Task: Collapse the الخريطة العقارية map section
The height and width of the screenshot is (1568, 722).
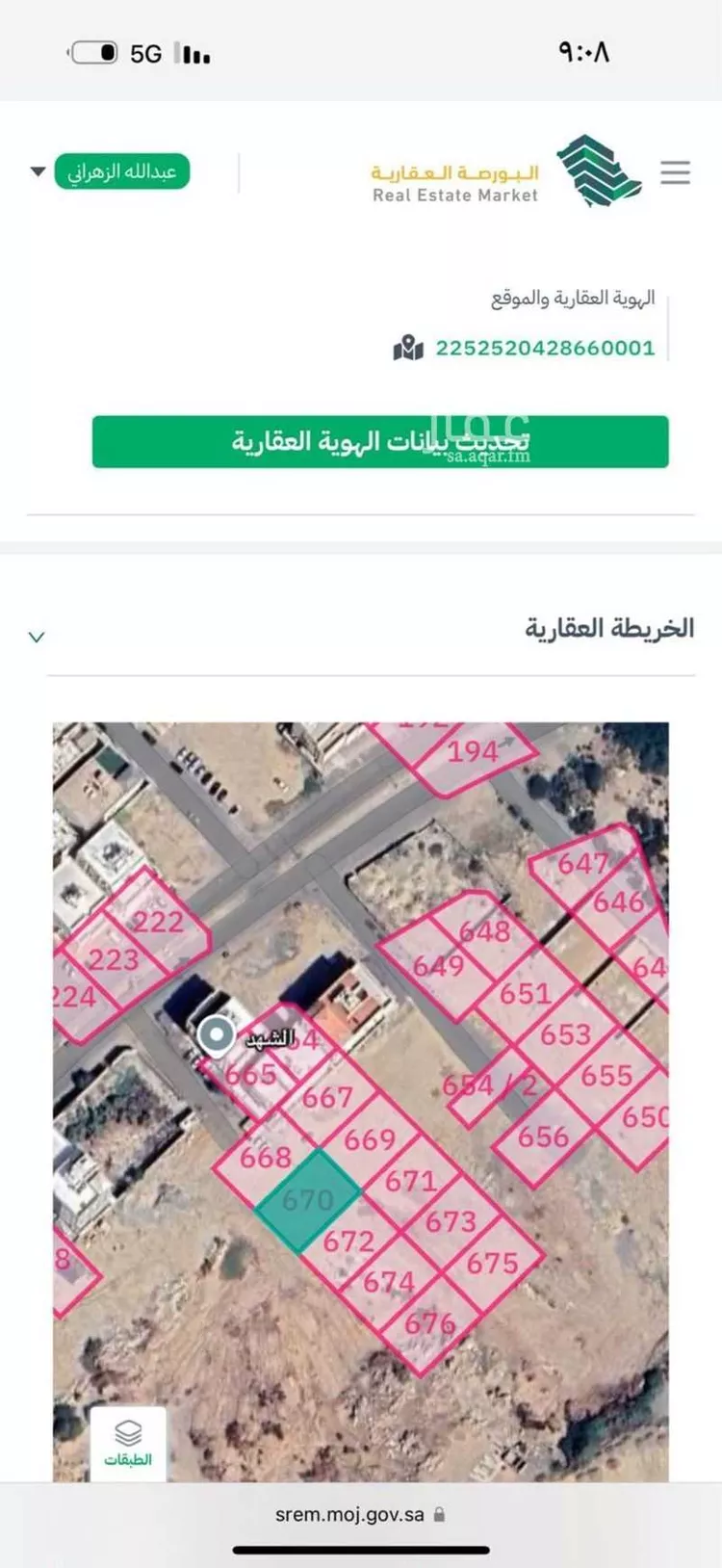Action: tap(36, 637)
